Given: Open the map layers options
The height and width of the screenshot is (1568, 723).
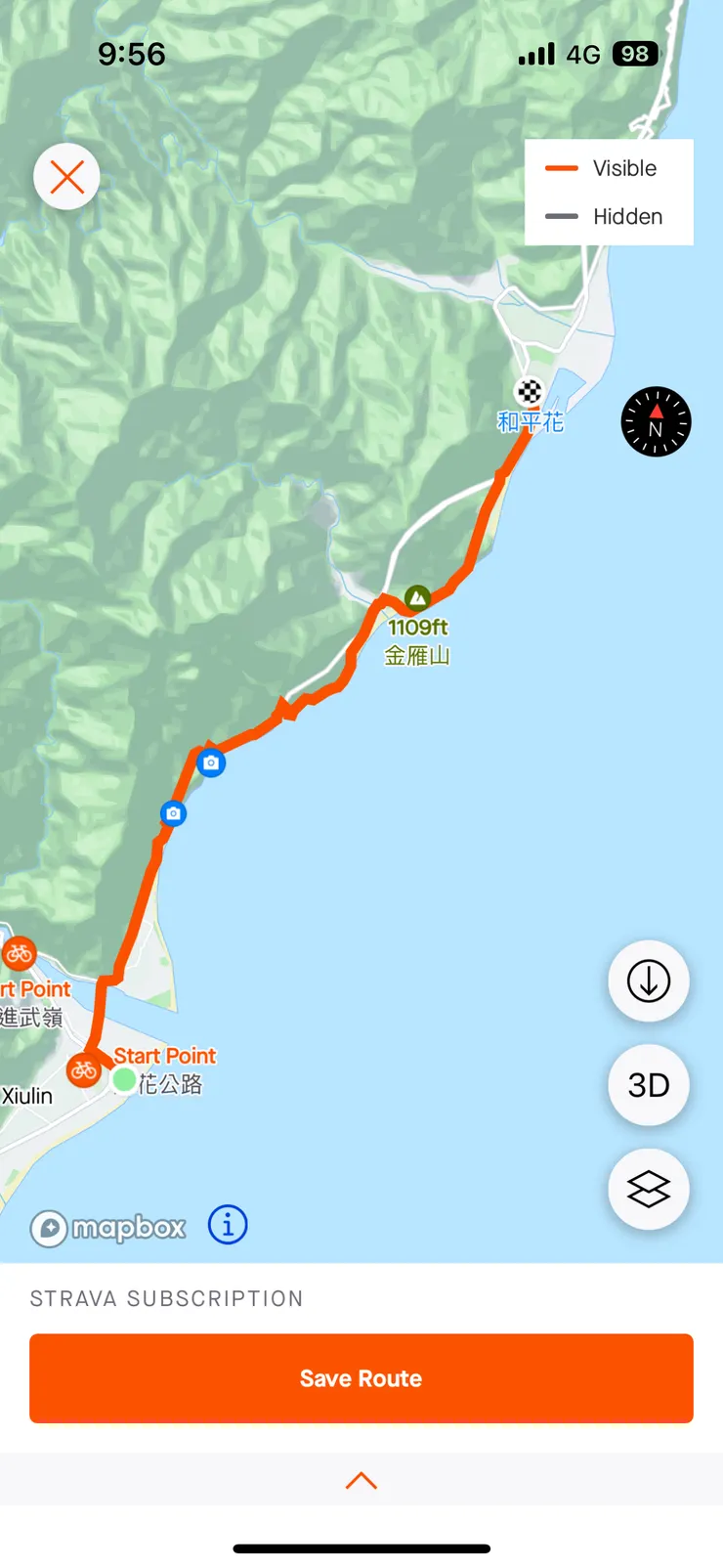Looking at the screenshot, I should click(x=649, y=1189).
